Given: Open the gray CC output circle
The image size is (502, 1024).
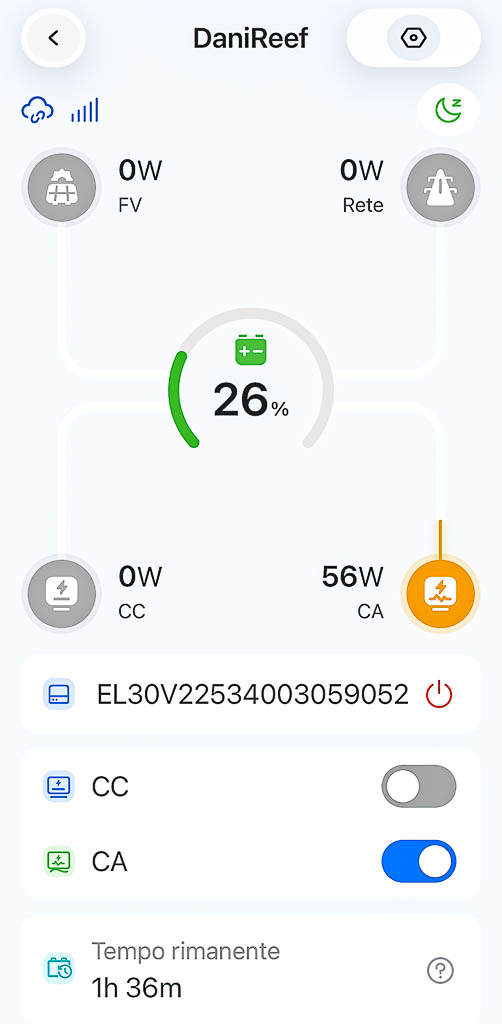Looking at the screenshot, I should (62, 593).
